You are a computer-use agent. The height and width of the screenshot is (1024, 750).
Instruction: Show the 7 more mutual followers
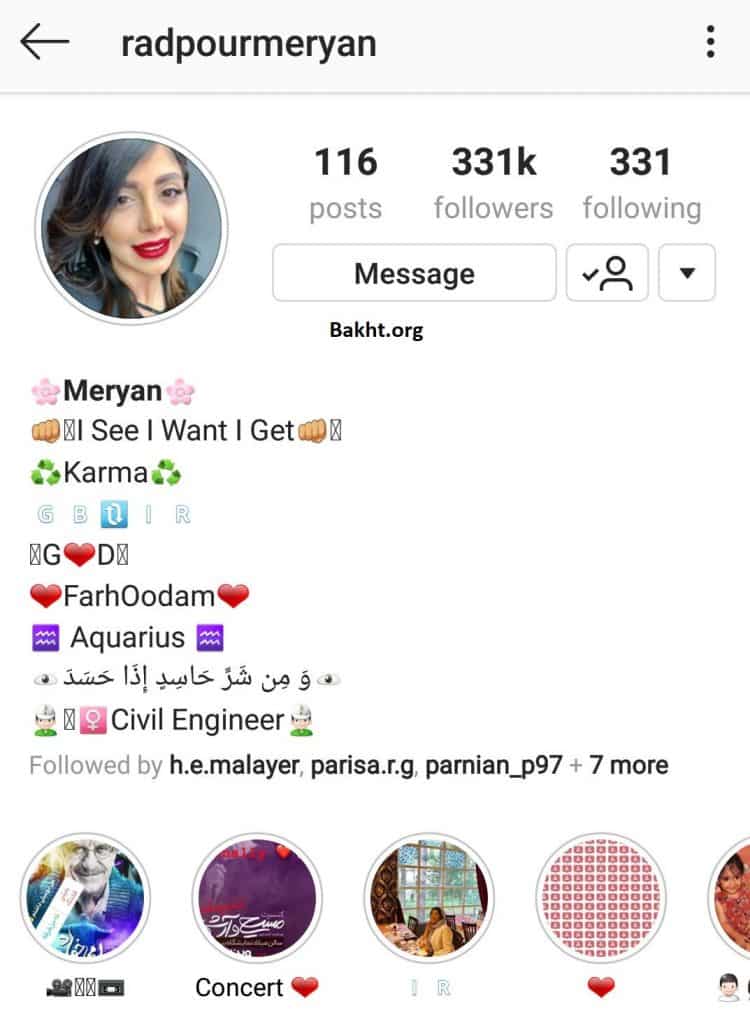(x=628, y=766)
